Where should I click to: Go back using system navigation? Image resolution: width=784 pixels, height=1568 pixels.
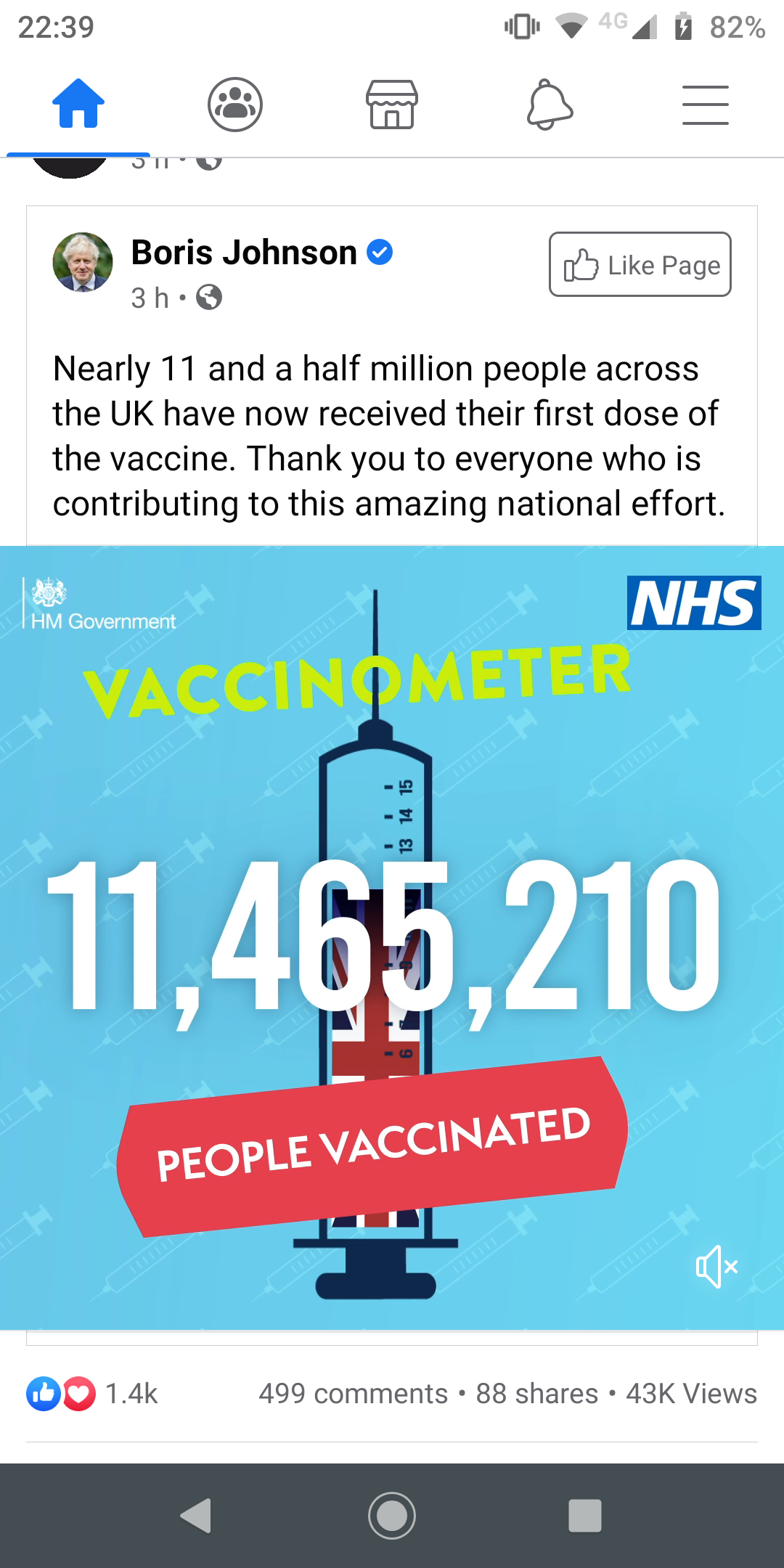tap(196, 1516)
